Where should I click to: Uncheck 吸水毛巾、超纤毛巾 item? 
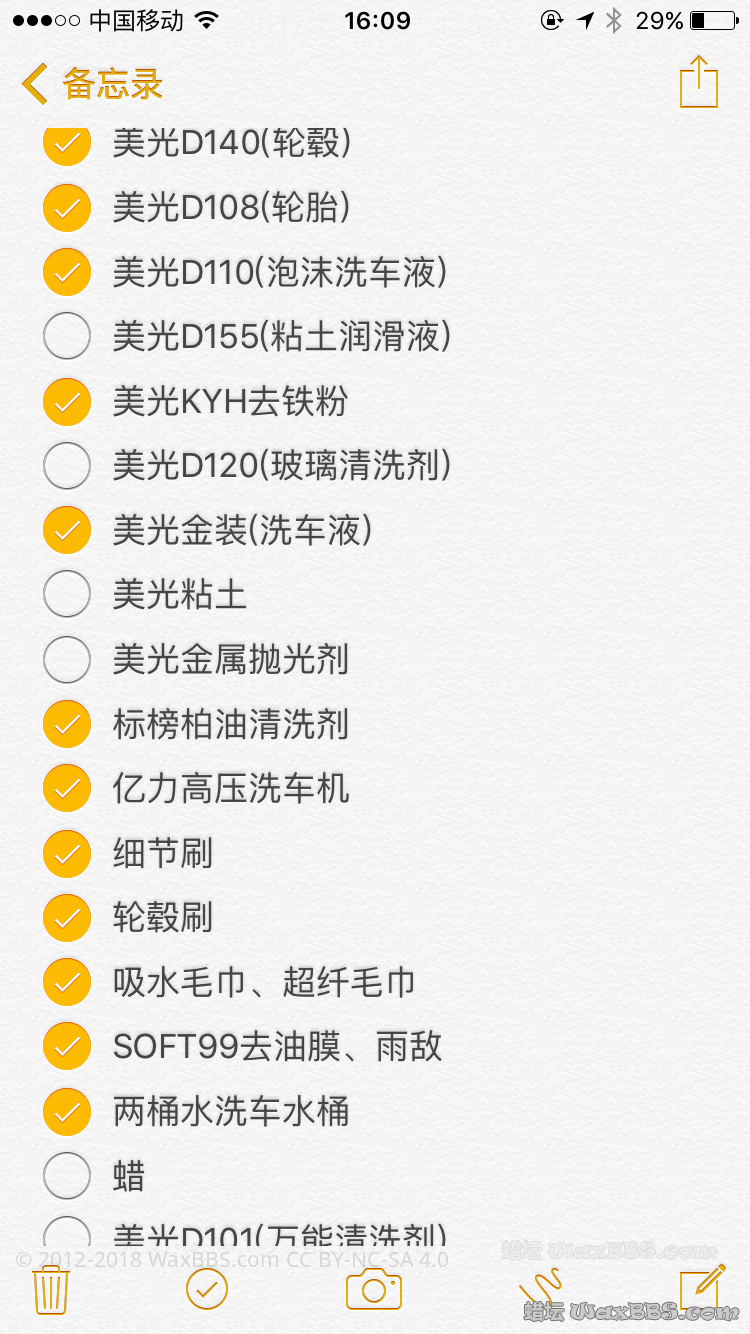pyautogui.click(x=67, y=982)
